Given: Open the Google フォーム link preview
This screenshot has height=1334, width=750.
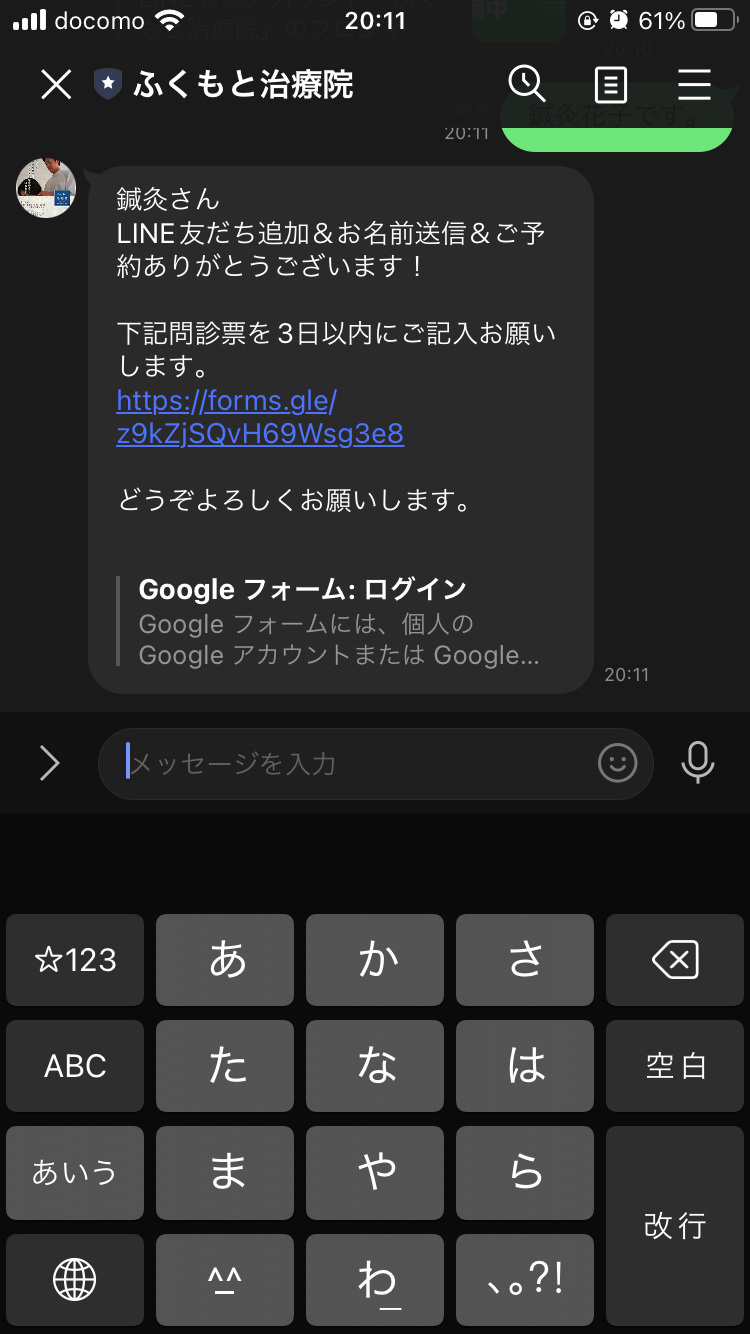Looking at the screenshot, I should tap(338, 622).
